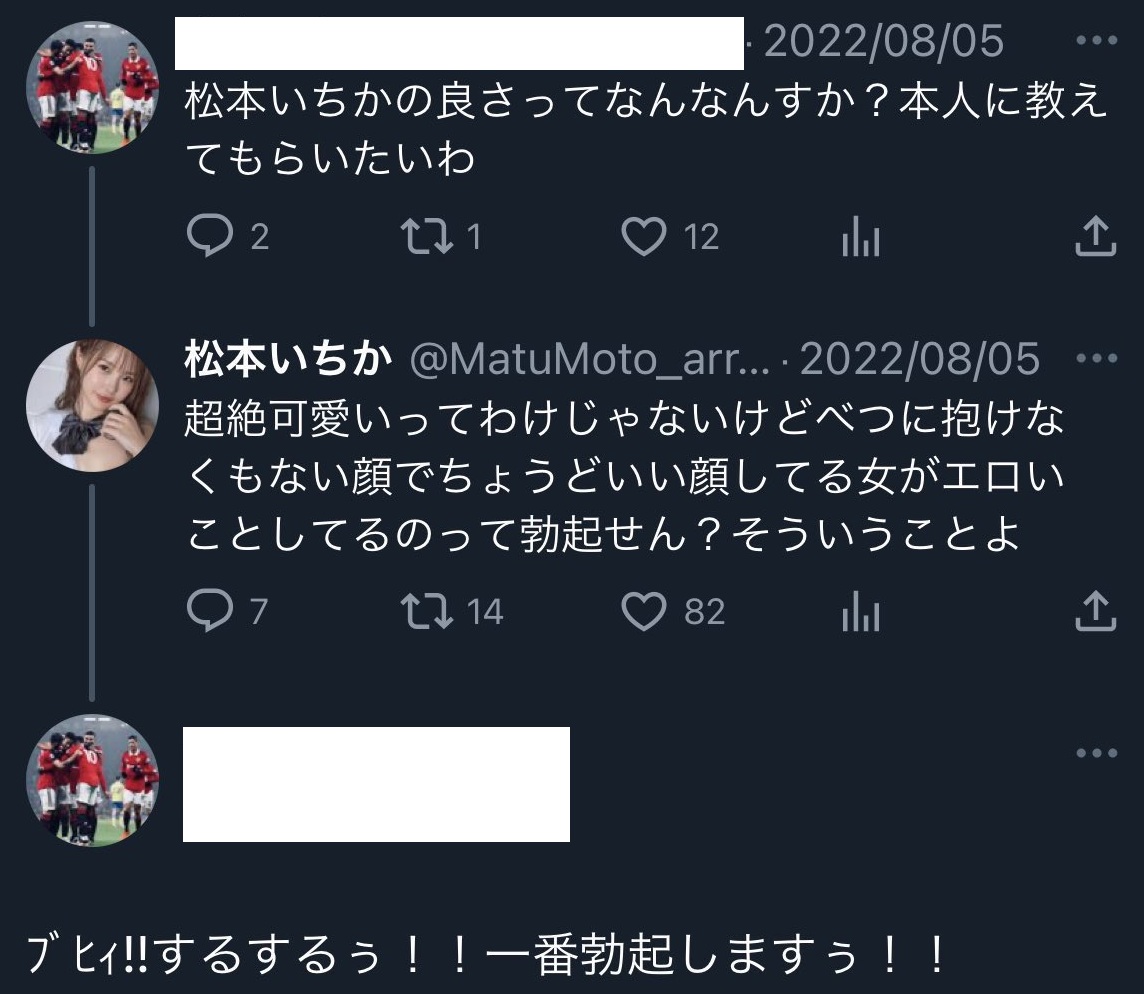This screenshot has width=1144, height=994.
Task: Open the bottom tweet author's avatar
Action: [x=92, y=780]
